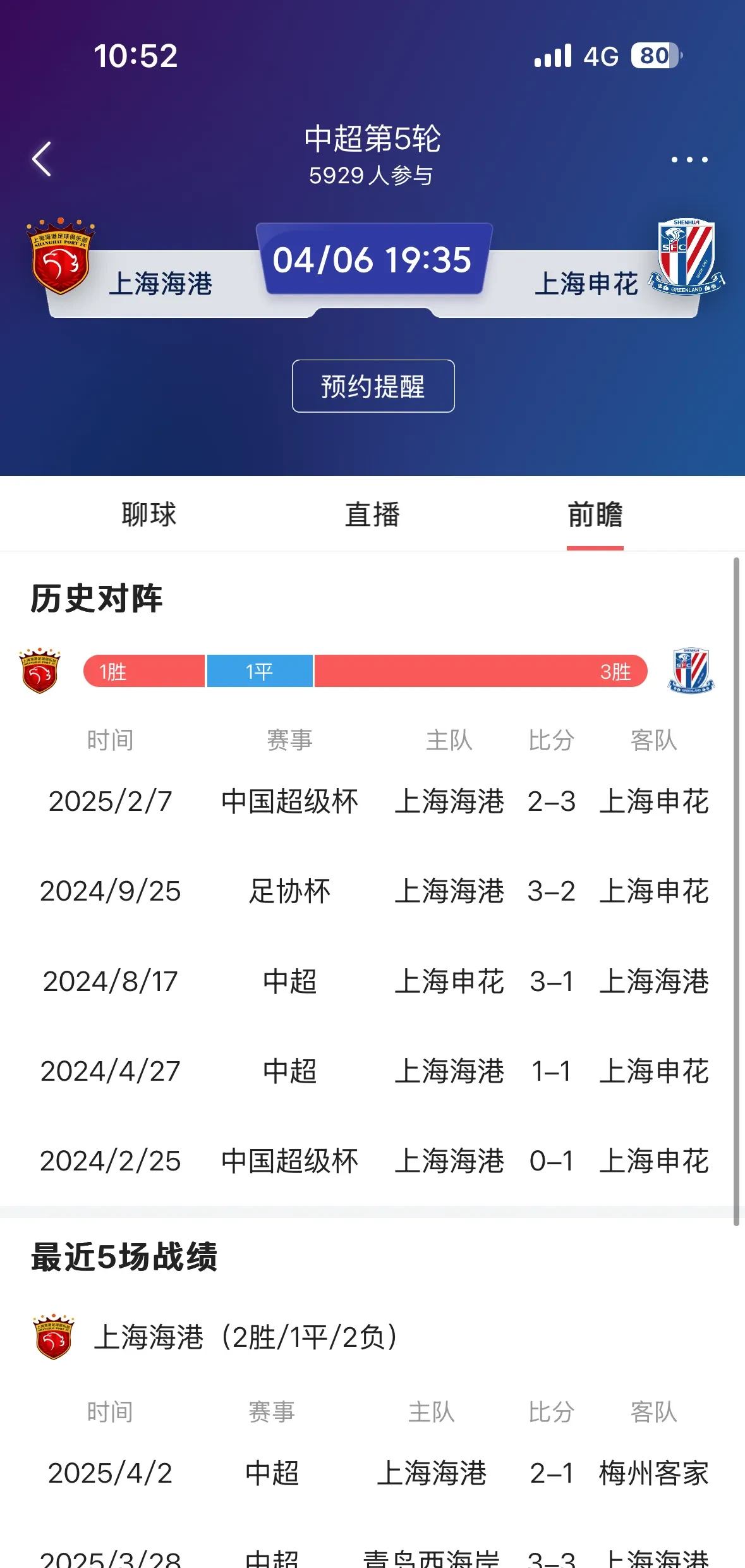Select the 2024/8/17 中超 match row
Image resolution: width=745 pixels, height=1568 pixels.
(372, 982)
